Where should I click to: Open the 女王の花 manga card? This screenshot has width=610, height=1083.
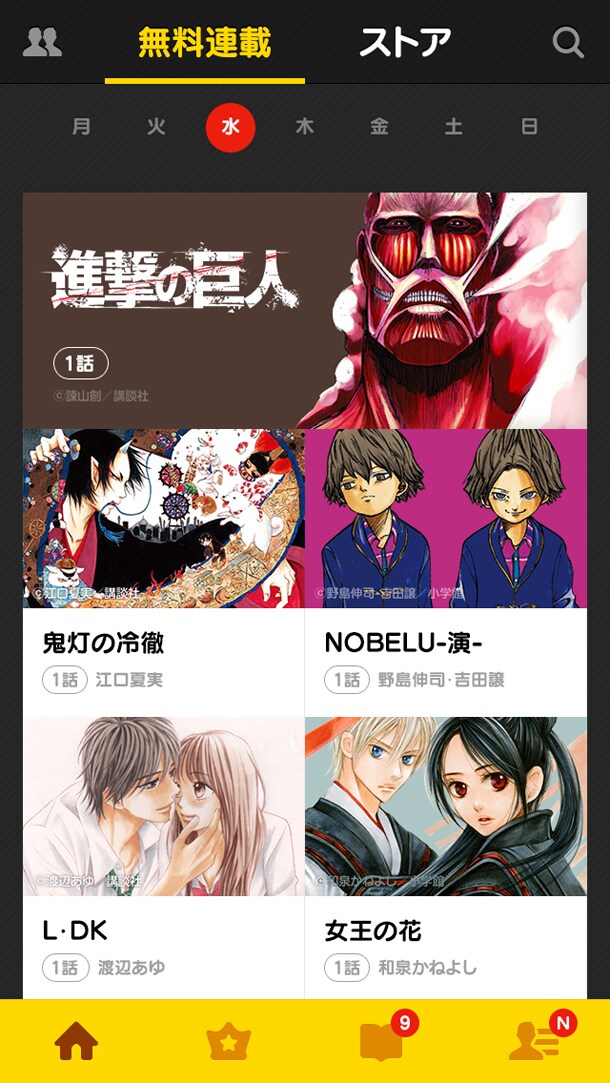click(x=446, y=850)
